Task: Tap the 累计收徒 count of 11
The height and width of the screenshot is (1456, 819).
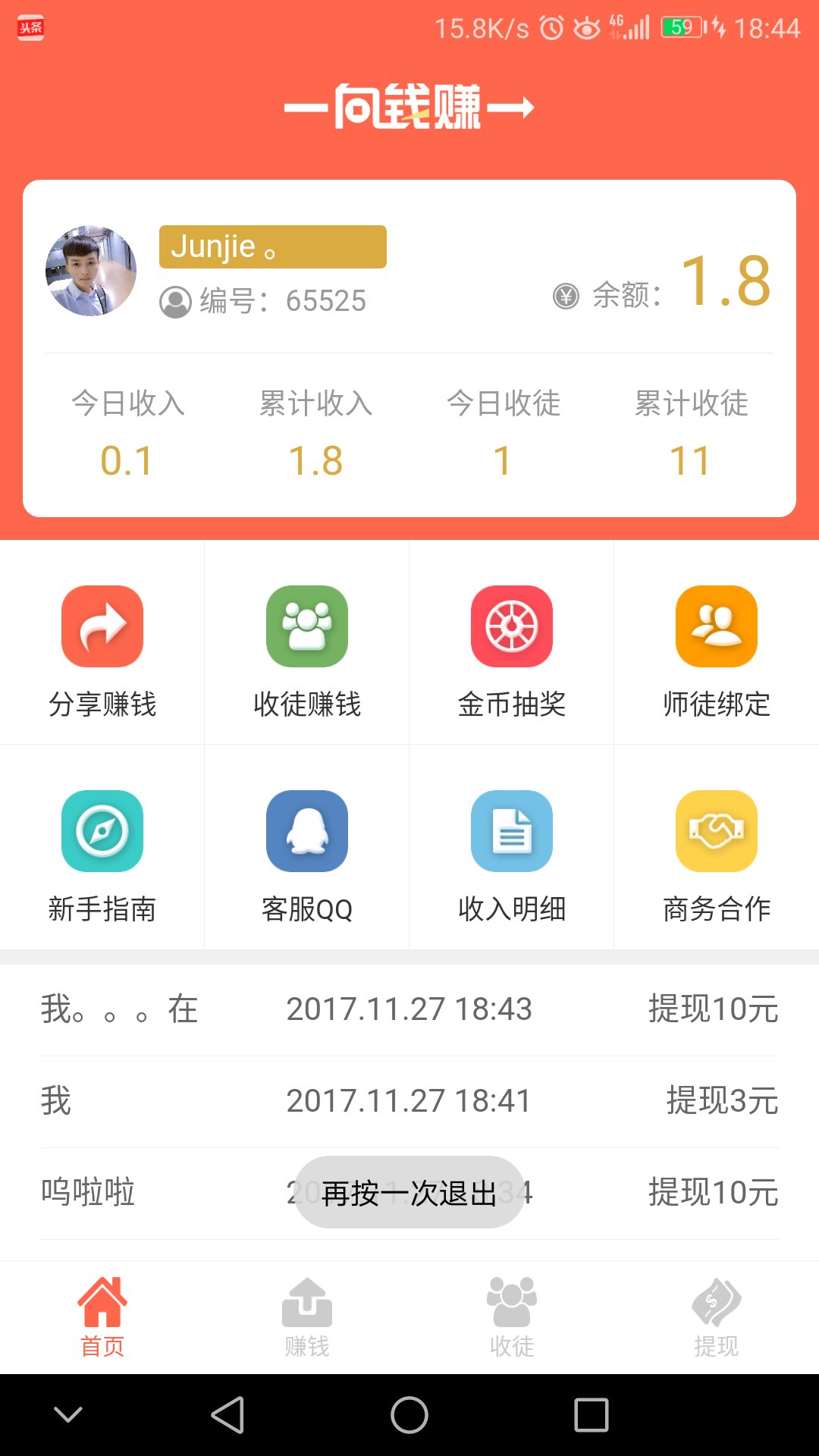Action: (692, 457)
